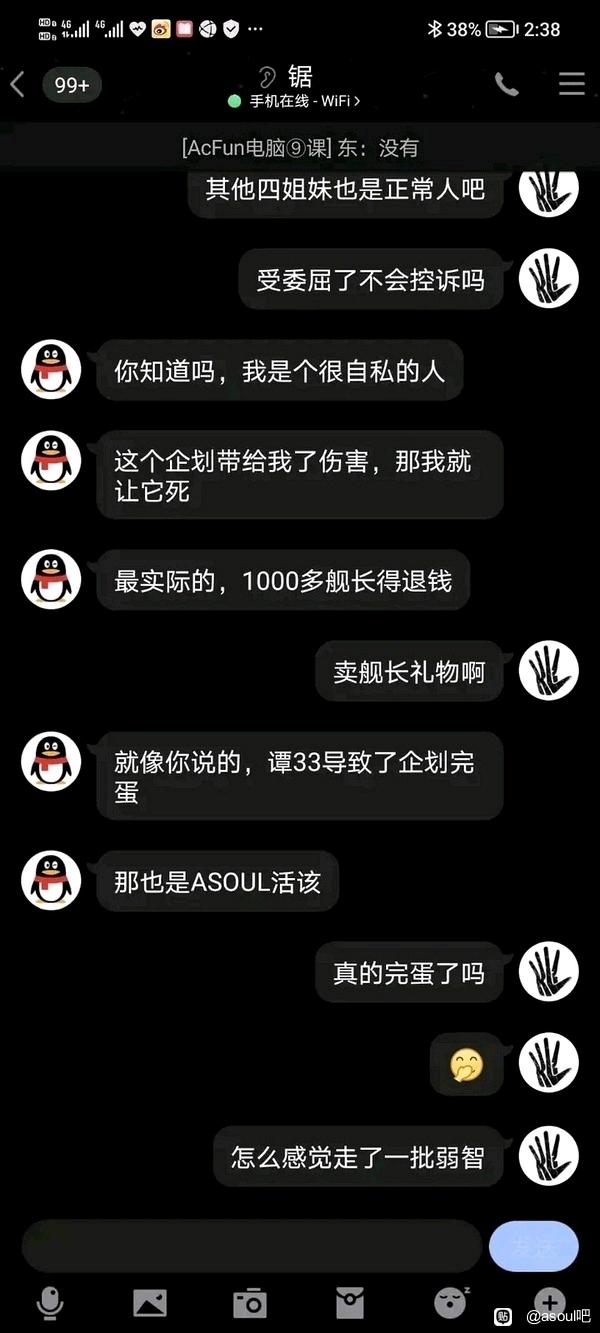Open the AcFun电脑⑨课 message banner
Viewport: 600px width, 1333px height.
point(300,148)
